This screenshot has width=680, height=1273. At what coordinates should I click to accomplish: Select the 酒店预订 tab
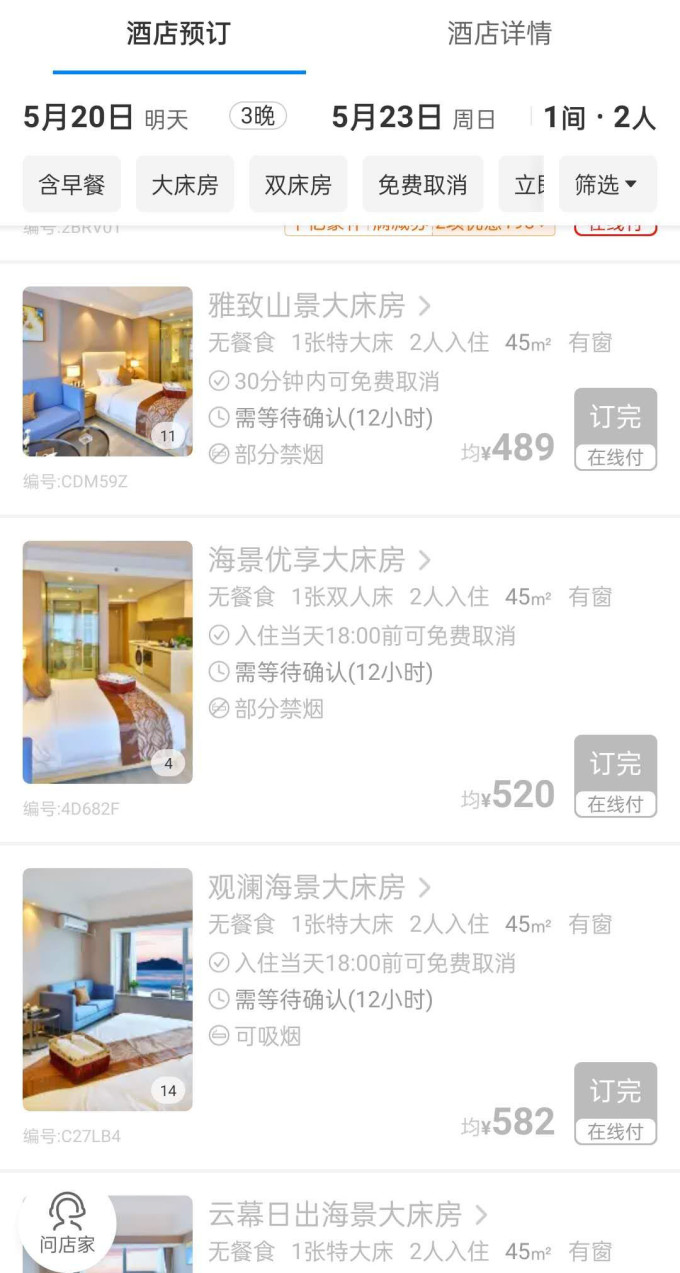178,34
